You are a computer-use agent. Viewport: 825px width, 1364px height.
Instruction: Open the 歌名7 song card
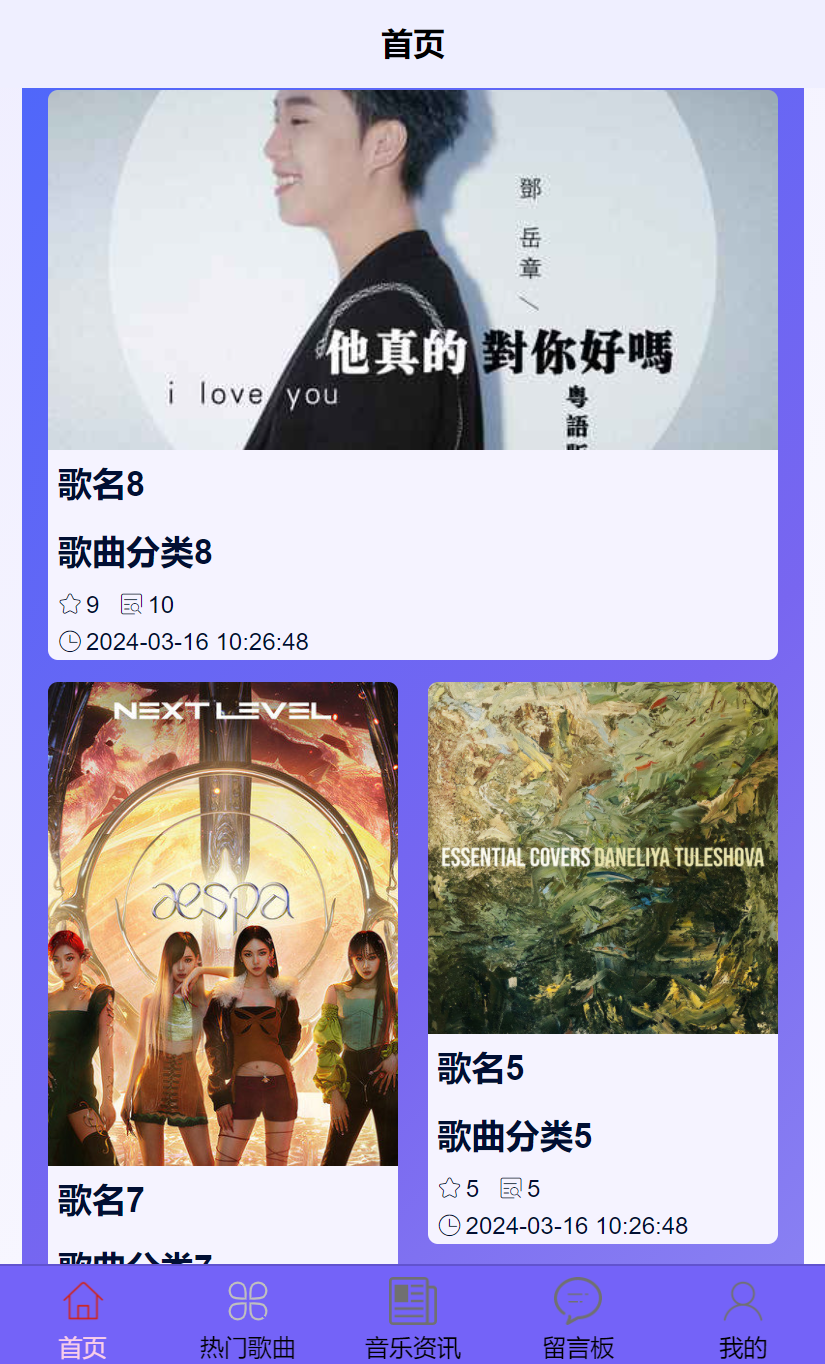click(x=222, y=923)
